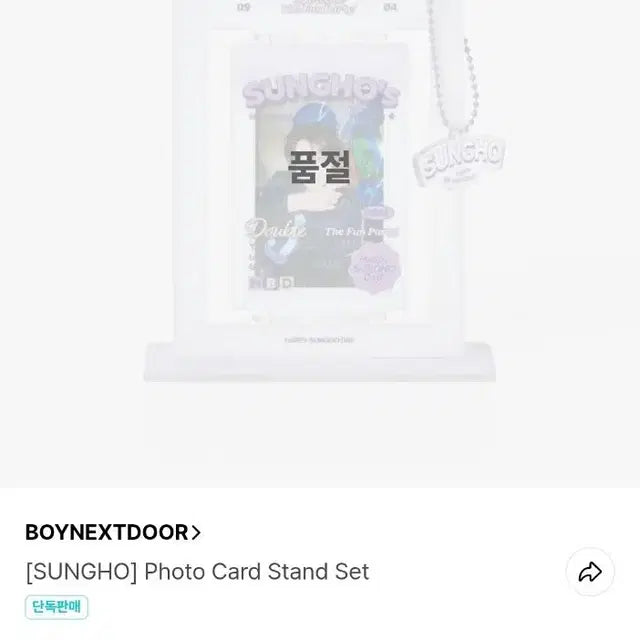View the sold-out product image

coord(320,200)
